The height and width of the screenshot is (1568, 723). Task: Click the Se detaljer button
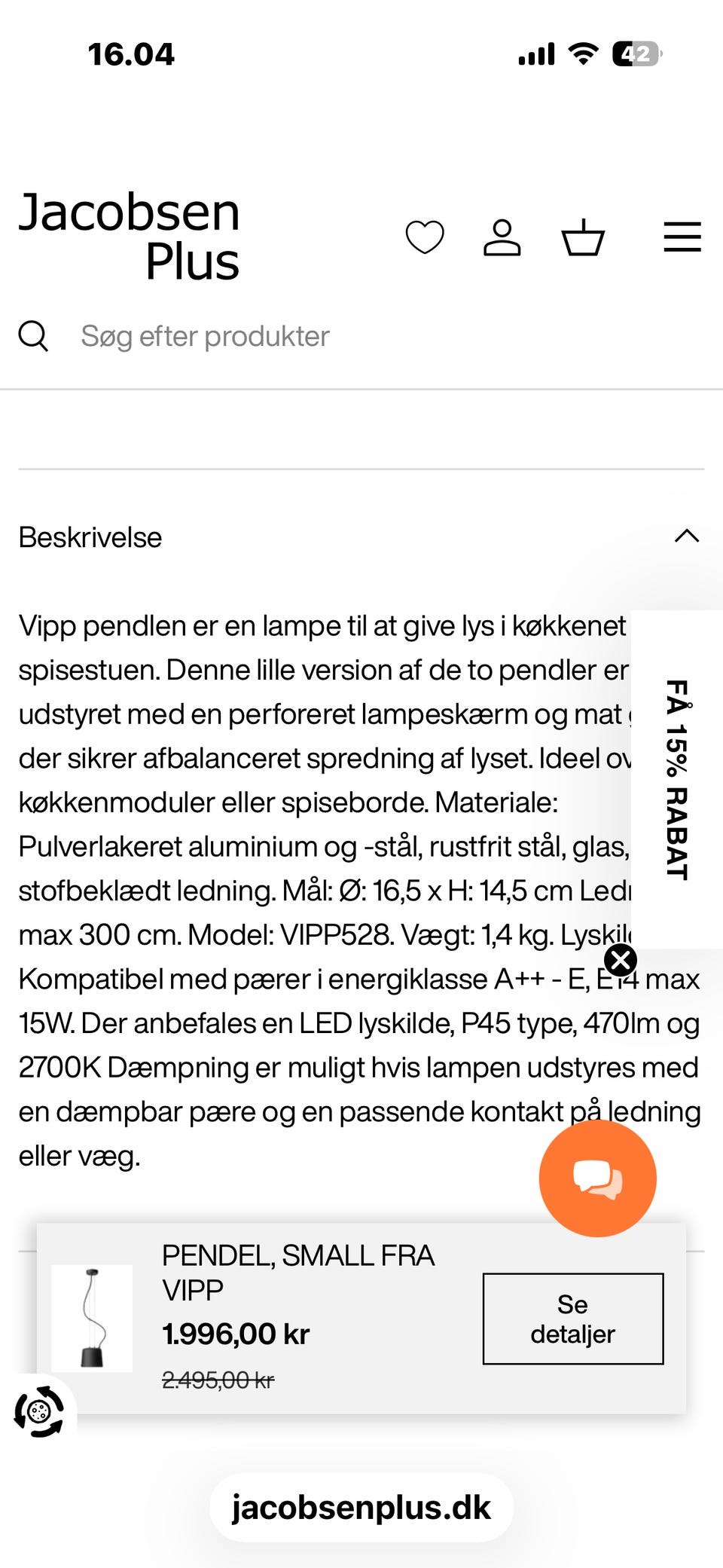[x=572, y=1319]
